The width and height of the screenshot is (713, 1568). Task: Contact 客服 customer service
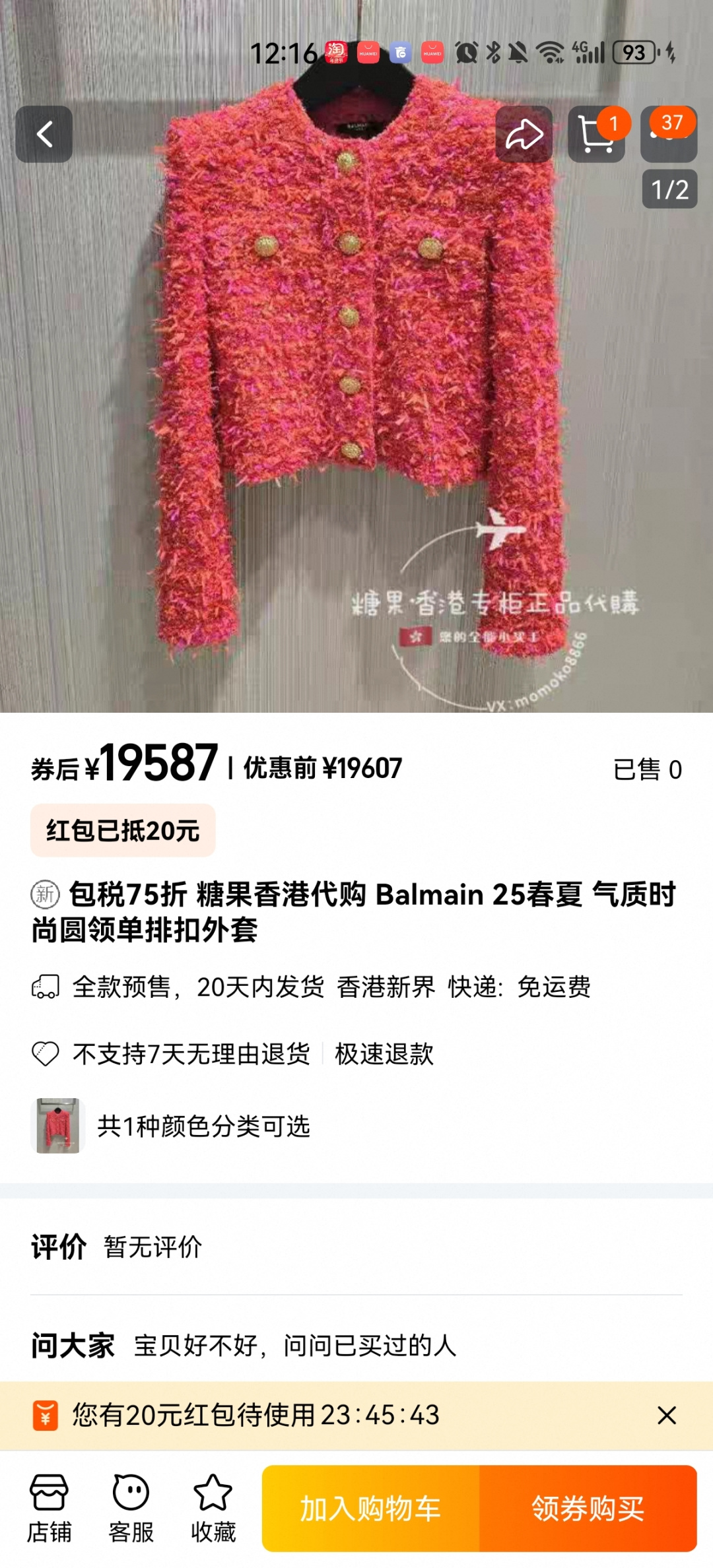pos(131,1508)
